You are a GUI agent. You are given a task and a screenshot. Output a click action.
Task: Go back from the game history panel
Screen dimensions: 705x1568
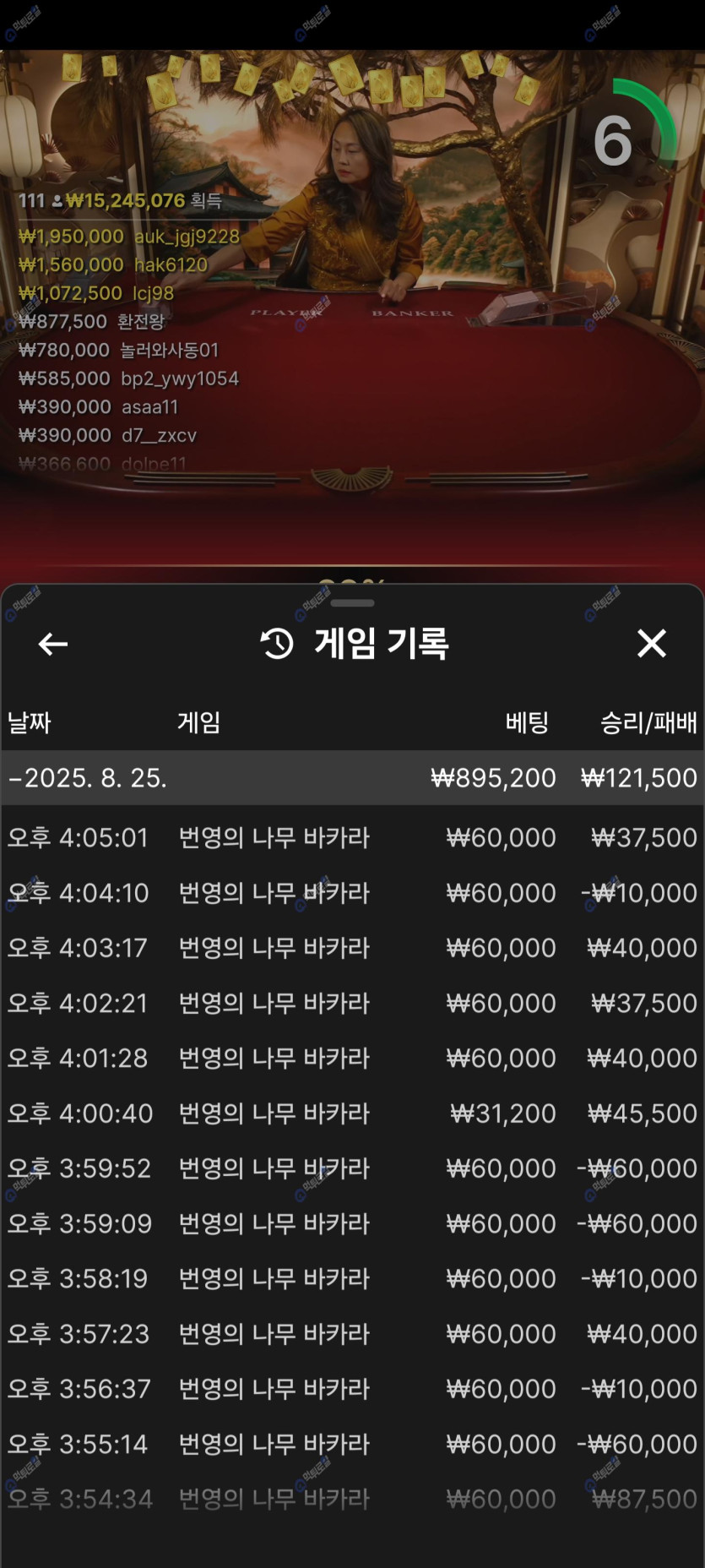53,644
